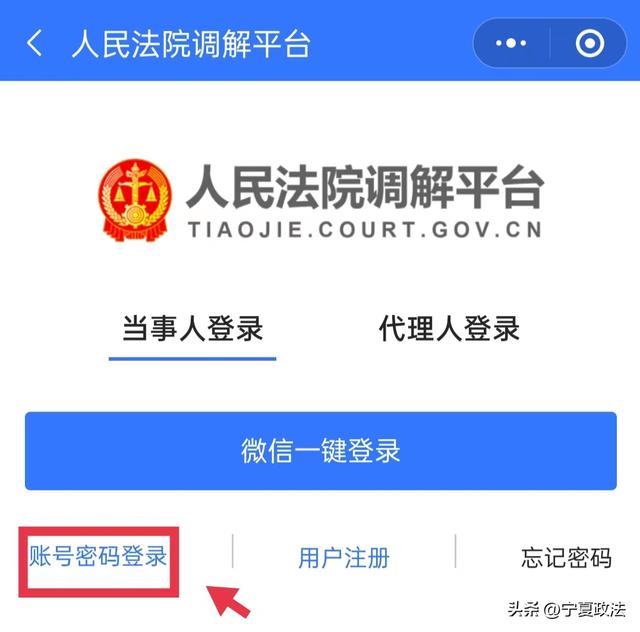Screen dimensions: 640x632
Task: Go back using the top-left arrow
Action: 35,44
